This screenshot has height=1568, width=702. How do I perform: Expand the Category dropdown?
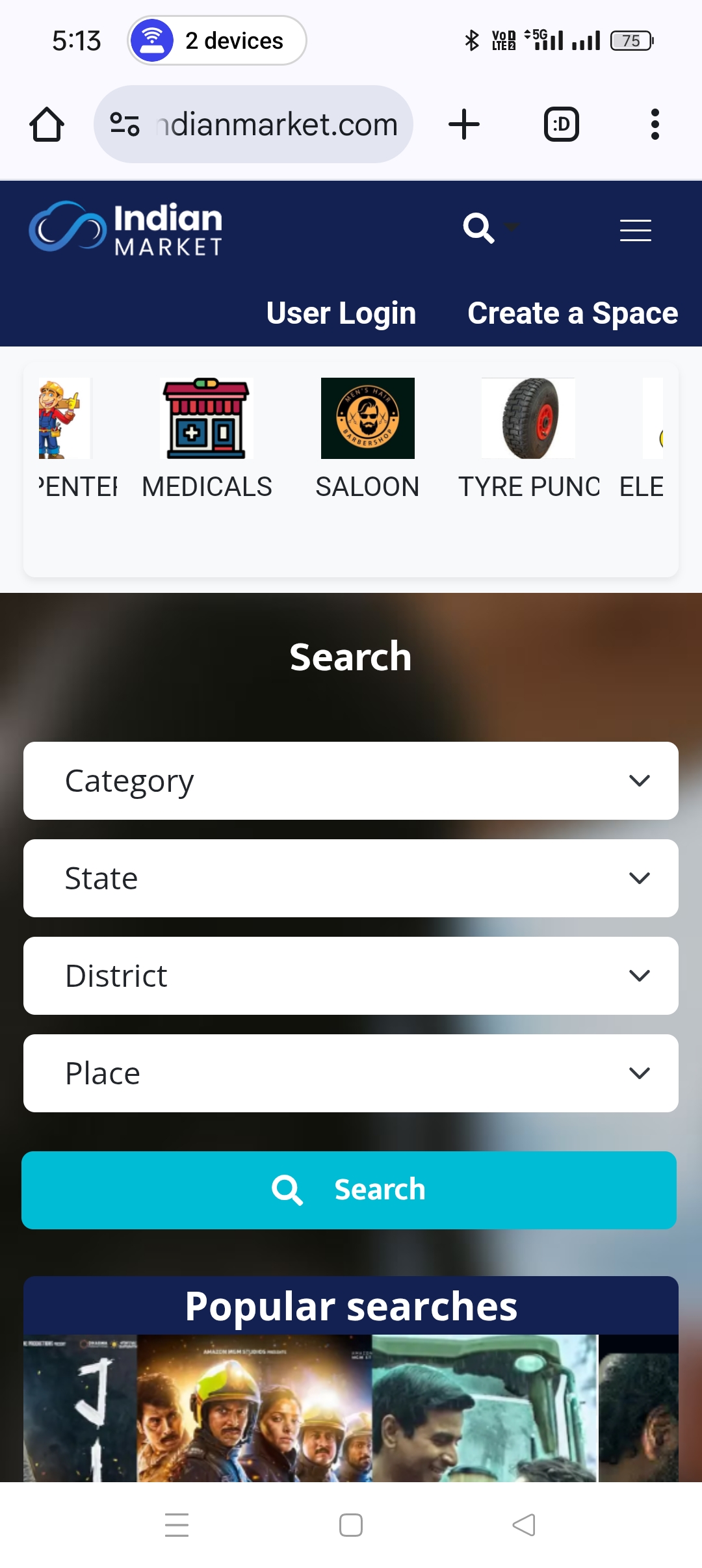coord(351,781)
